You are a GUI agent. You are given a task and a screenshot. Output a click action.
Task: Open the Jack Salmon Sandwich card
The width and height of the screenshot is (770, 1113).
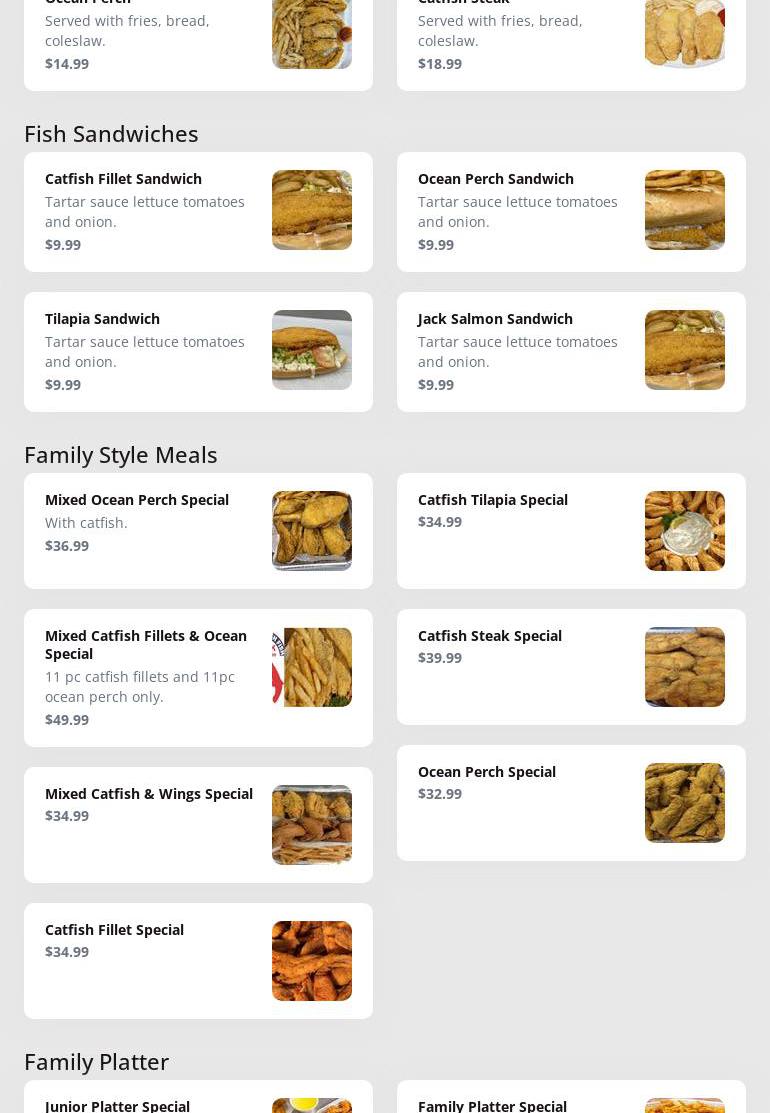(x=571, y=351)
